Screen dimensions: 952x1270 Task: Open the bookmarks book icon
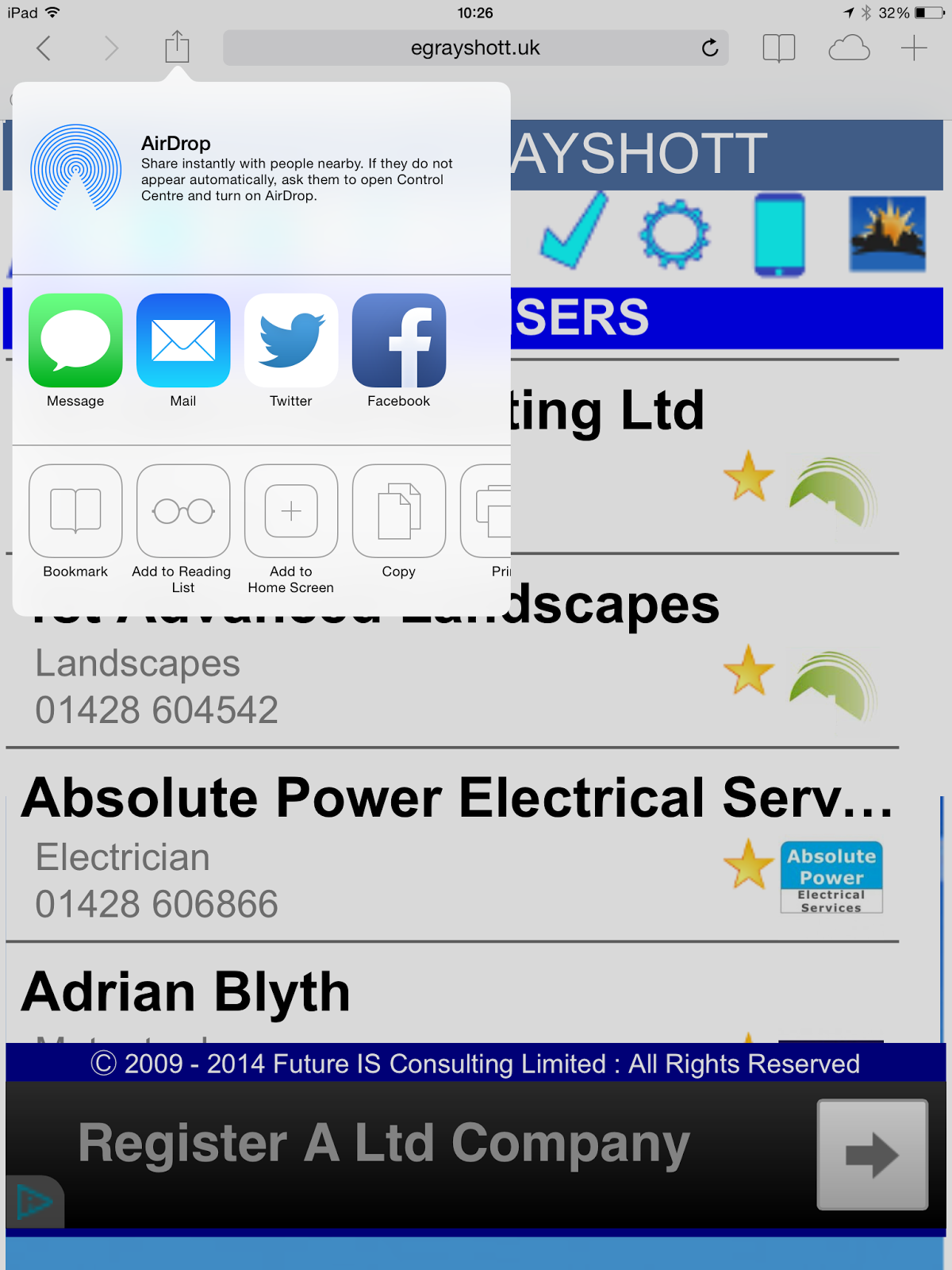(778, 48)
